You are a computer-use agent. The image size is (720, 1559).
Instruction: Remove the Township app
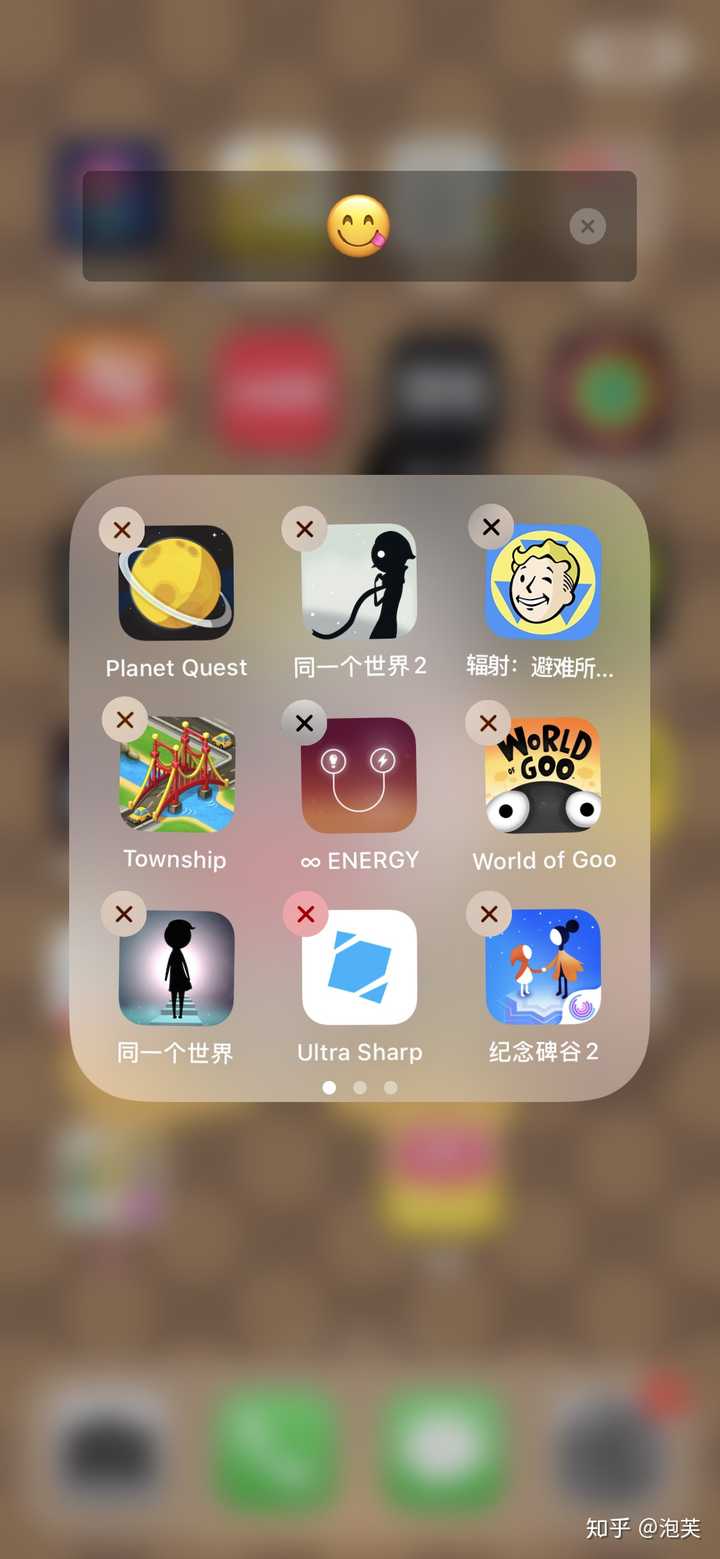[124, 720]
